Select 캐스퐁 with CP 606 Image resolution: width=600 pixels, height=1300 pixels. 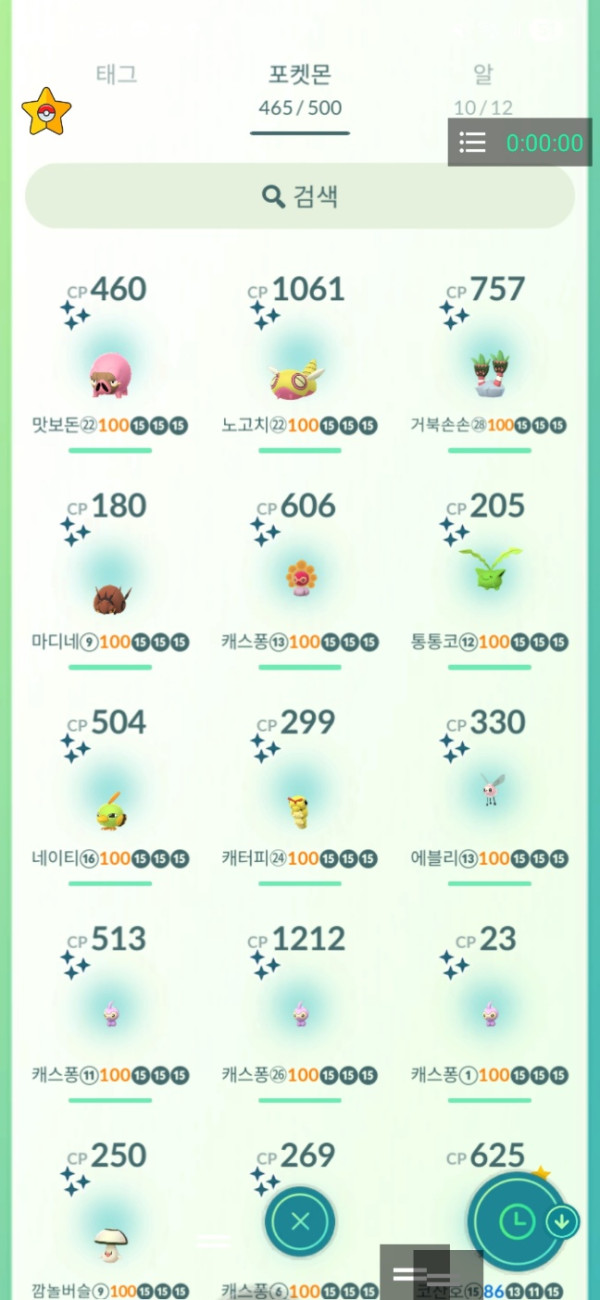point(300,580)
